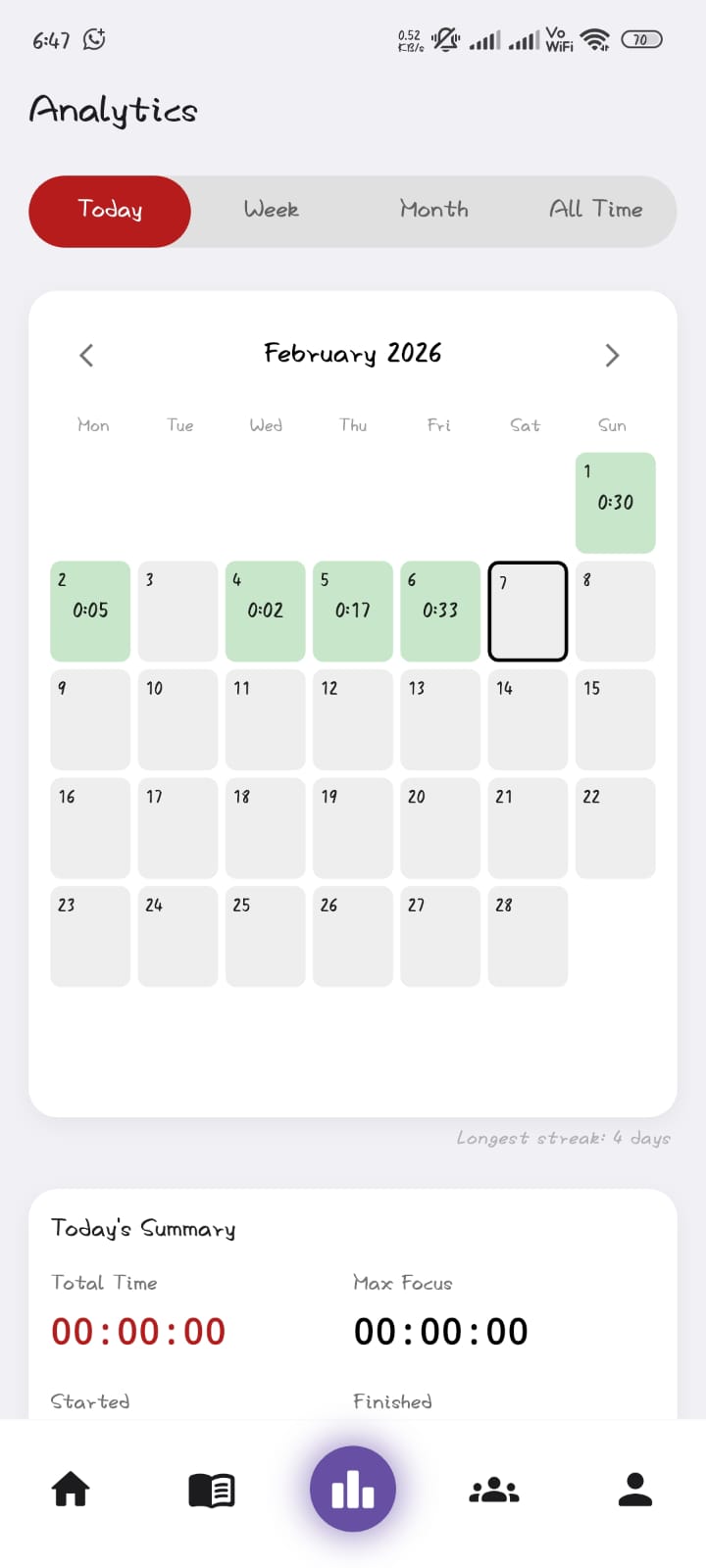This screenshot has height=1568, width=706.
Task: Open the open-book tab in bottom navigation
Action: (212, 1490)
